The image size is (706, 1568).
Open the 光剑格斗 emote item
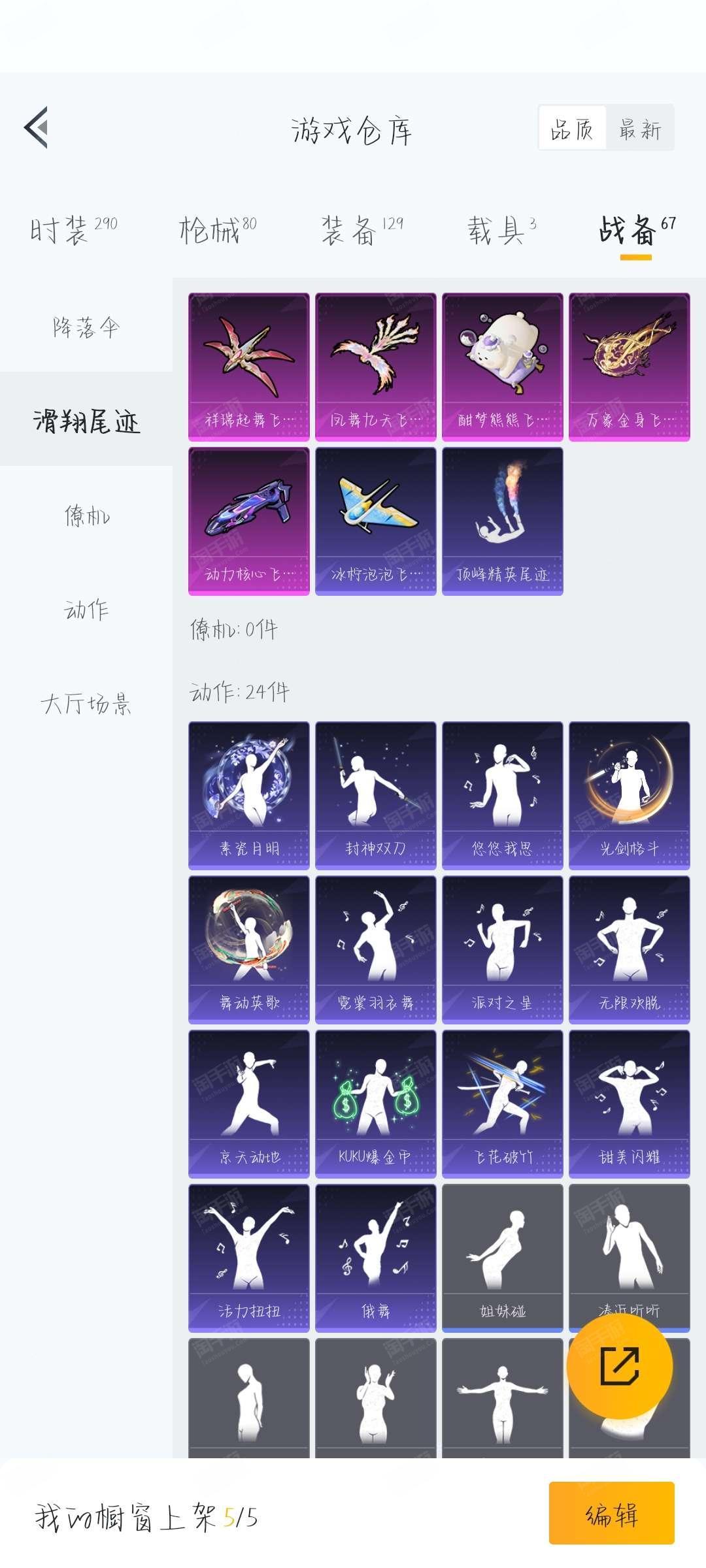[x=629, y=795]
